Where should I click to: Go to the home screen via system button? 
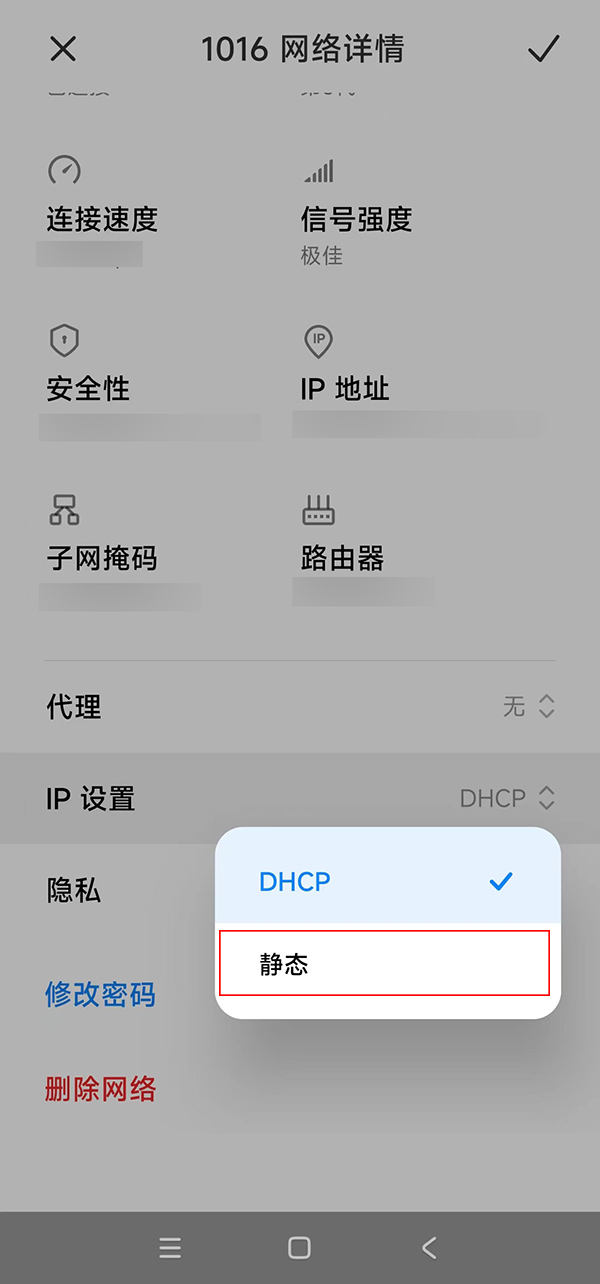point(299,1247)
